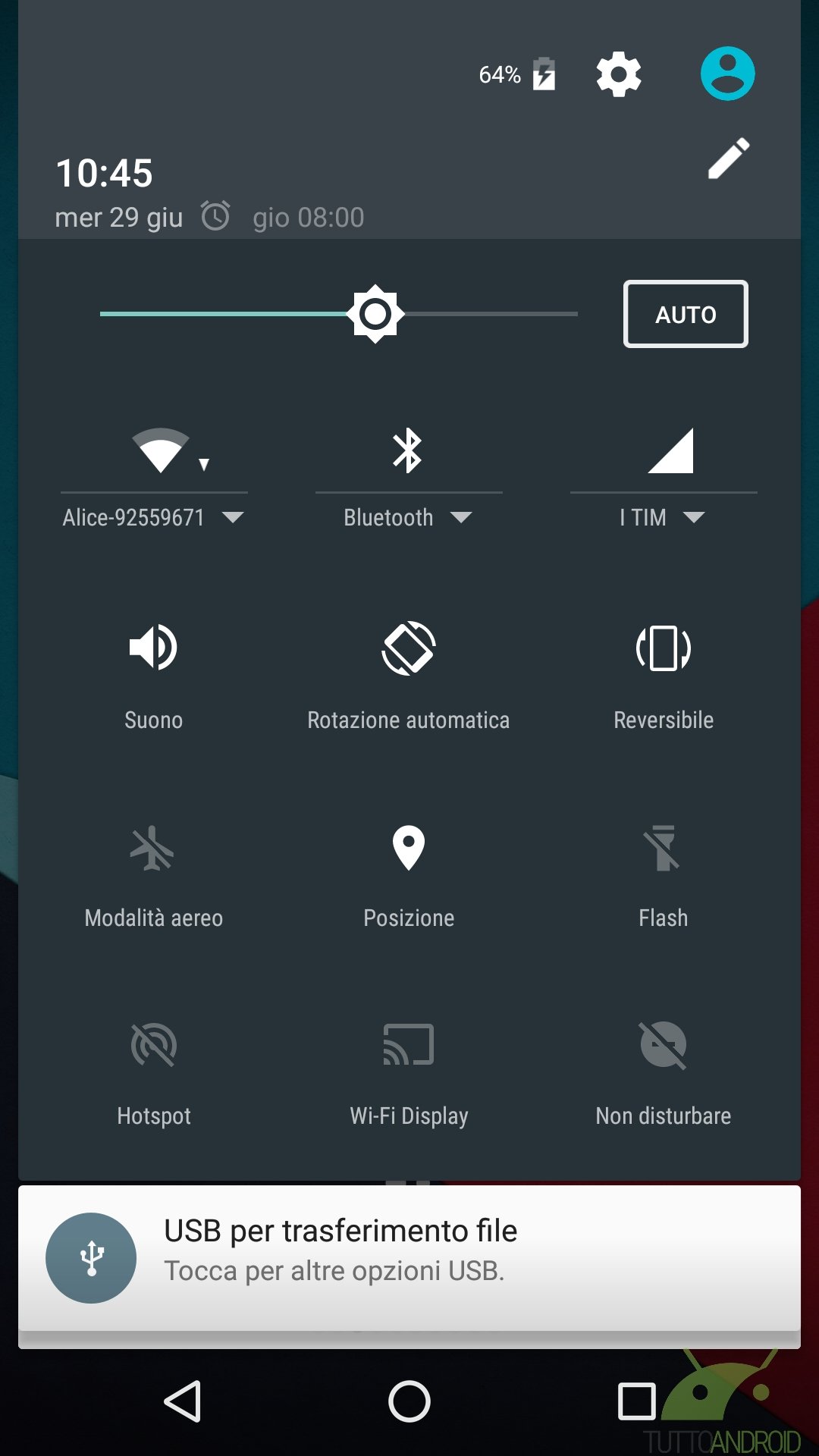Disable Rotazione automatica

408,649
